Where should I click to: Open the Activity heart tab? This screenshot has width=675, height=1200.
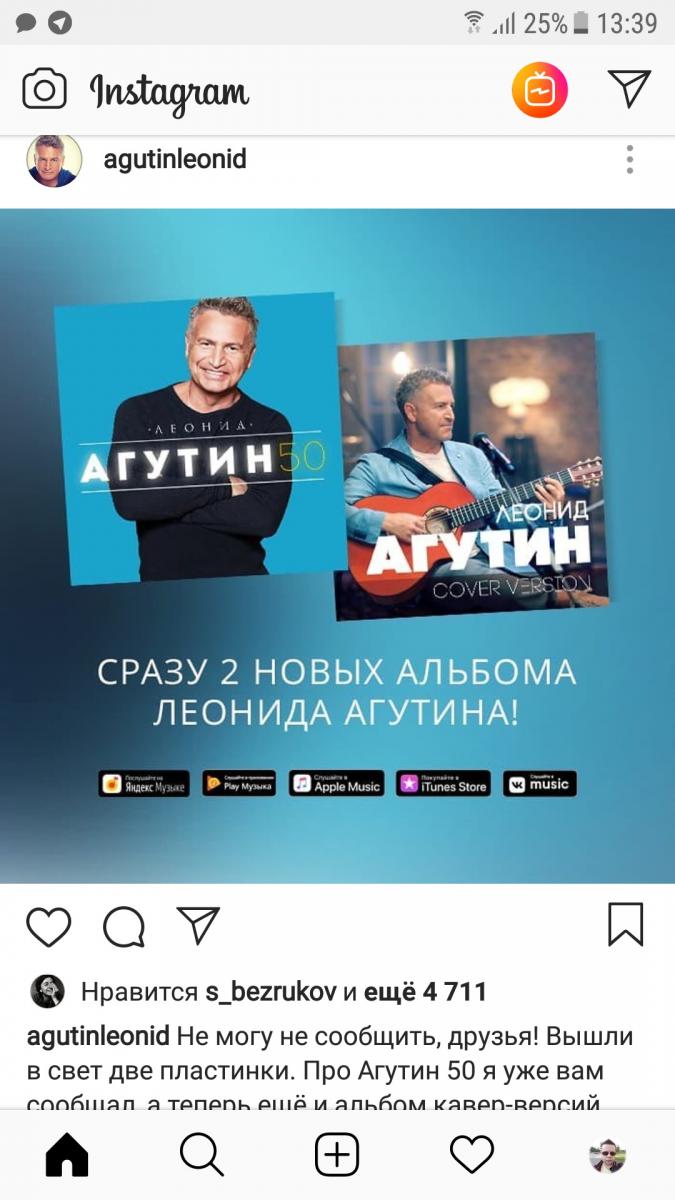tap(472, 1157)
